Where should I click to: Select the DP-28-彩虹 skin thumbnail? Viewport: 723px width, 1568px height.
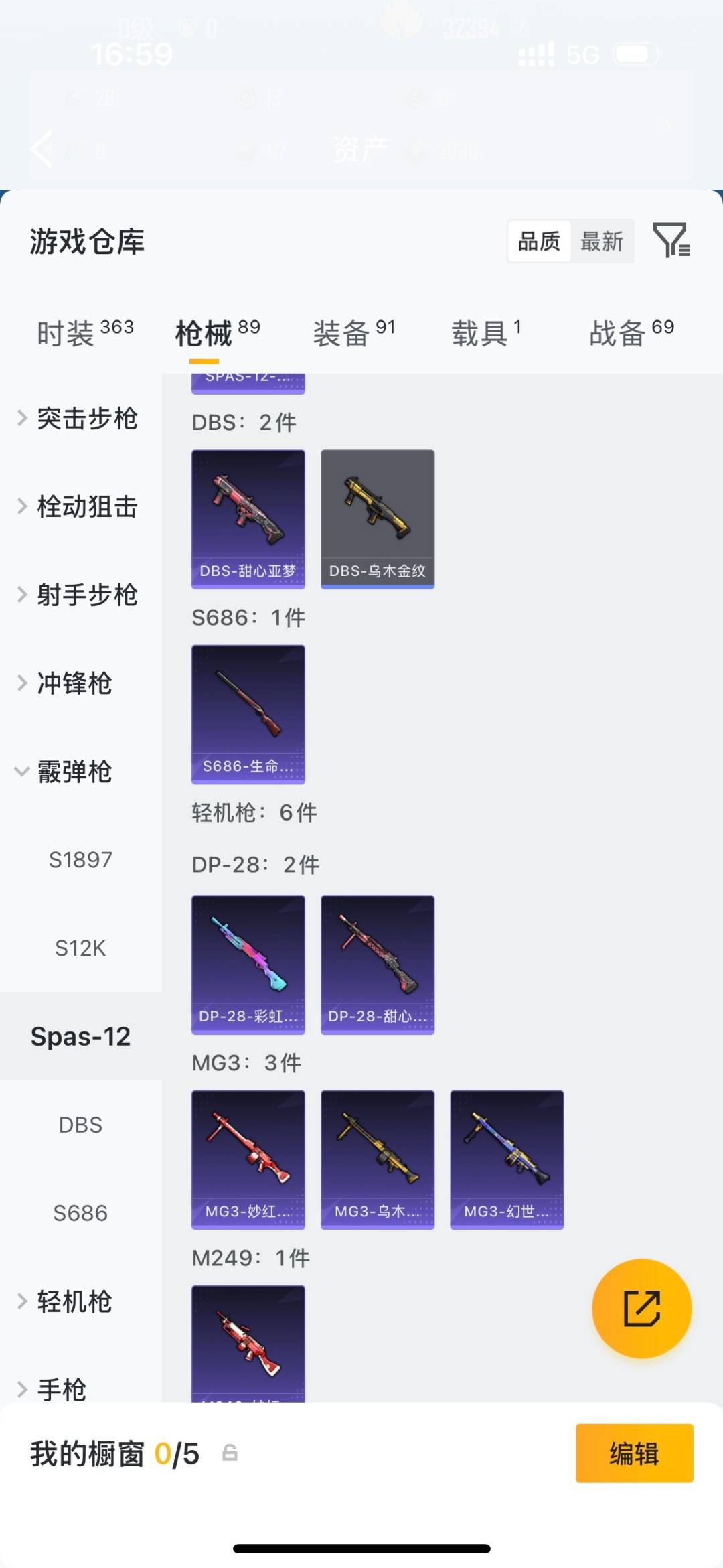click(248, 963)
